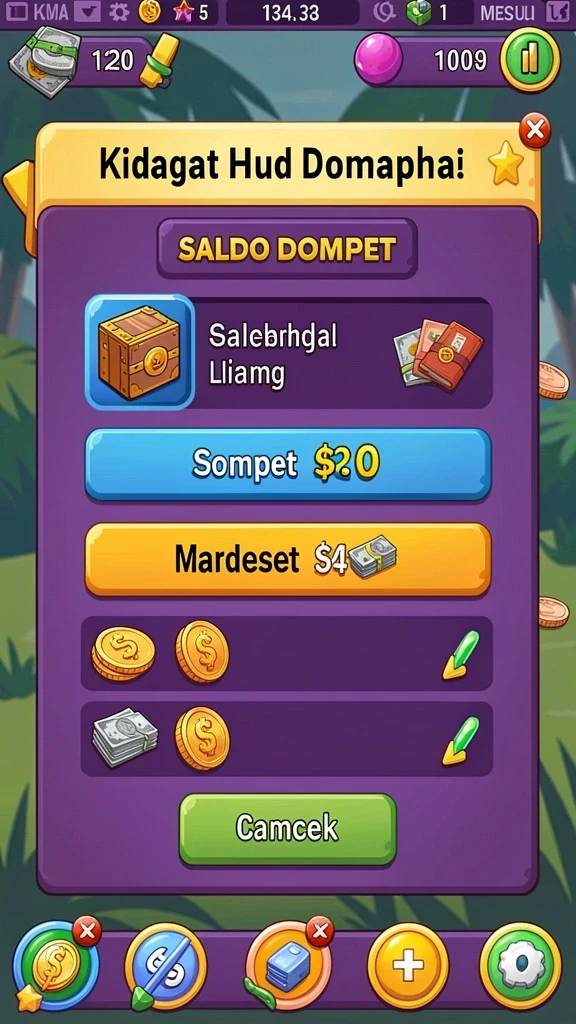Open settings with the green gear button
The width and height of the screenshot is (576, 1024).
tap(520, 966)
